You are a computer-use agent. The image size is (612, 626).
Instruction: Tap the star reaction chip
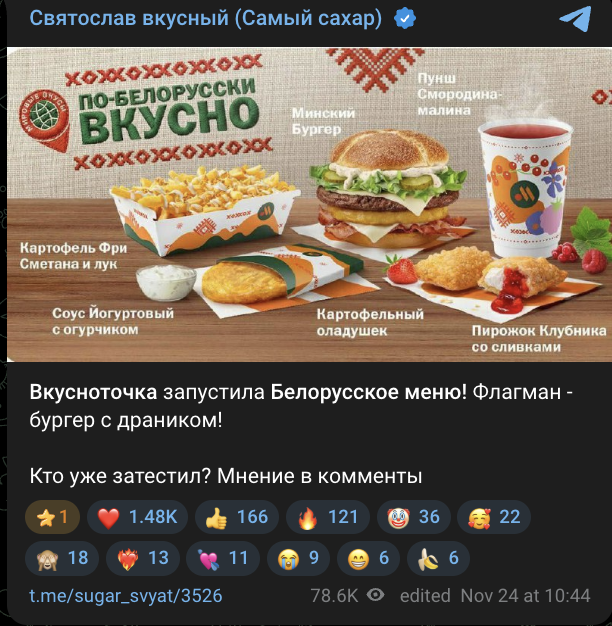coord(51,517)
